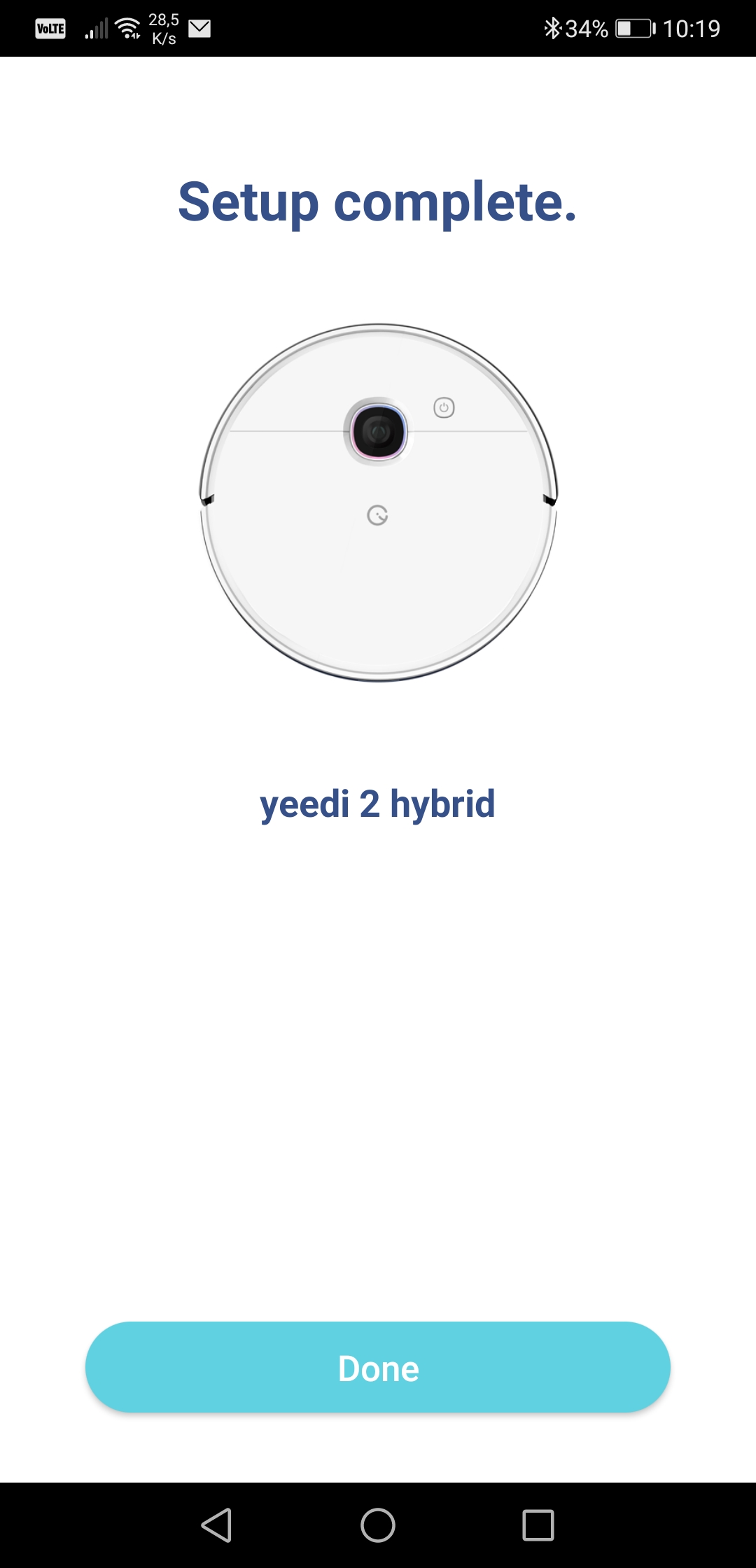
Task: Tap the Done button
Action: tap(378, 1367)
